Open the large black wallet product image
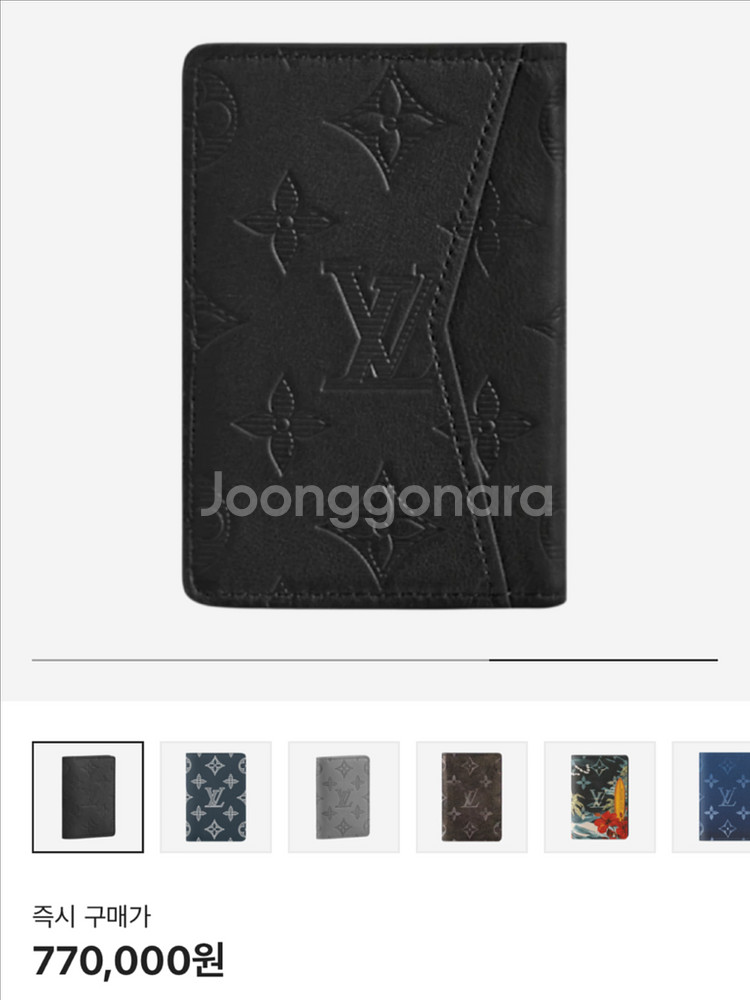750x1000 pixels. point(374,325)
